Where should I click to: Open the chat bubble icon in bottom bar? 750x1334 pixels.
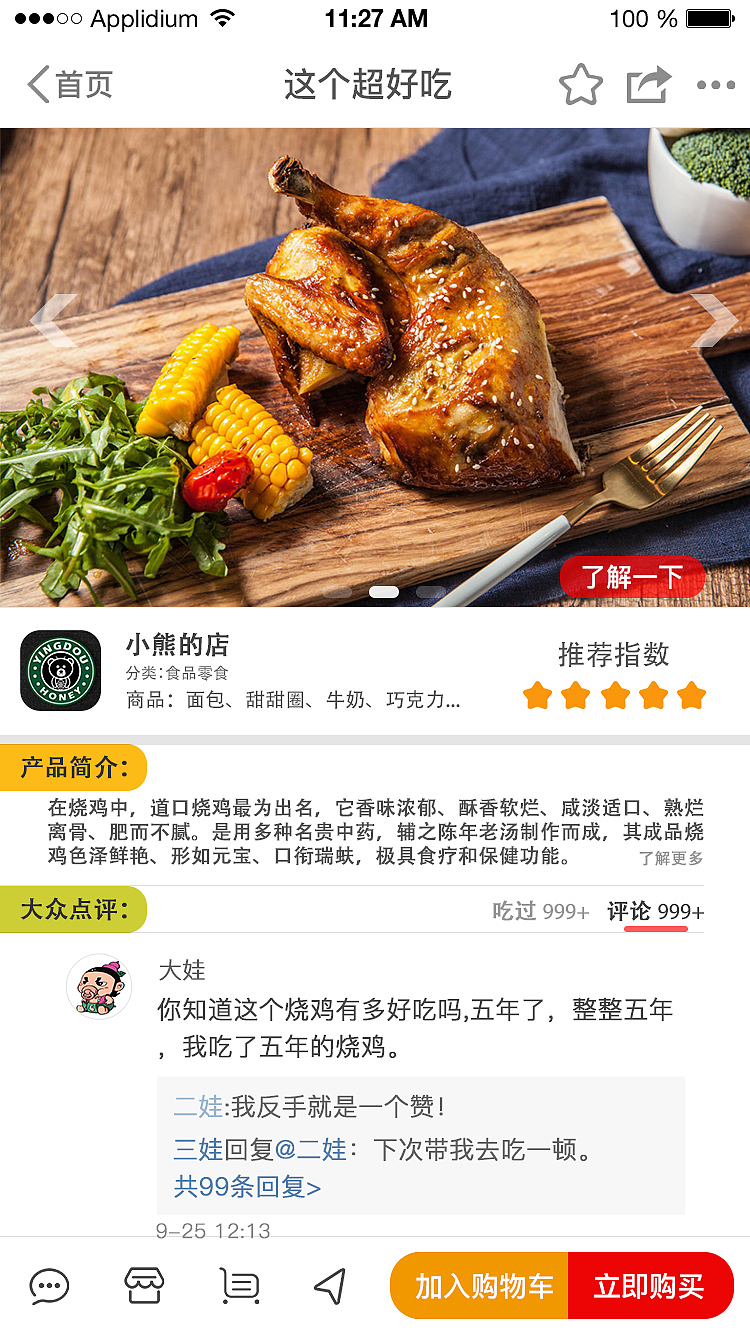coord(50,1287)
